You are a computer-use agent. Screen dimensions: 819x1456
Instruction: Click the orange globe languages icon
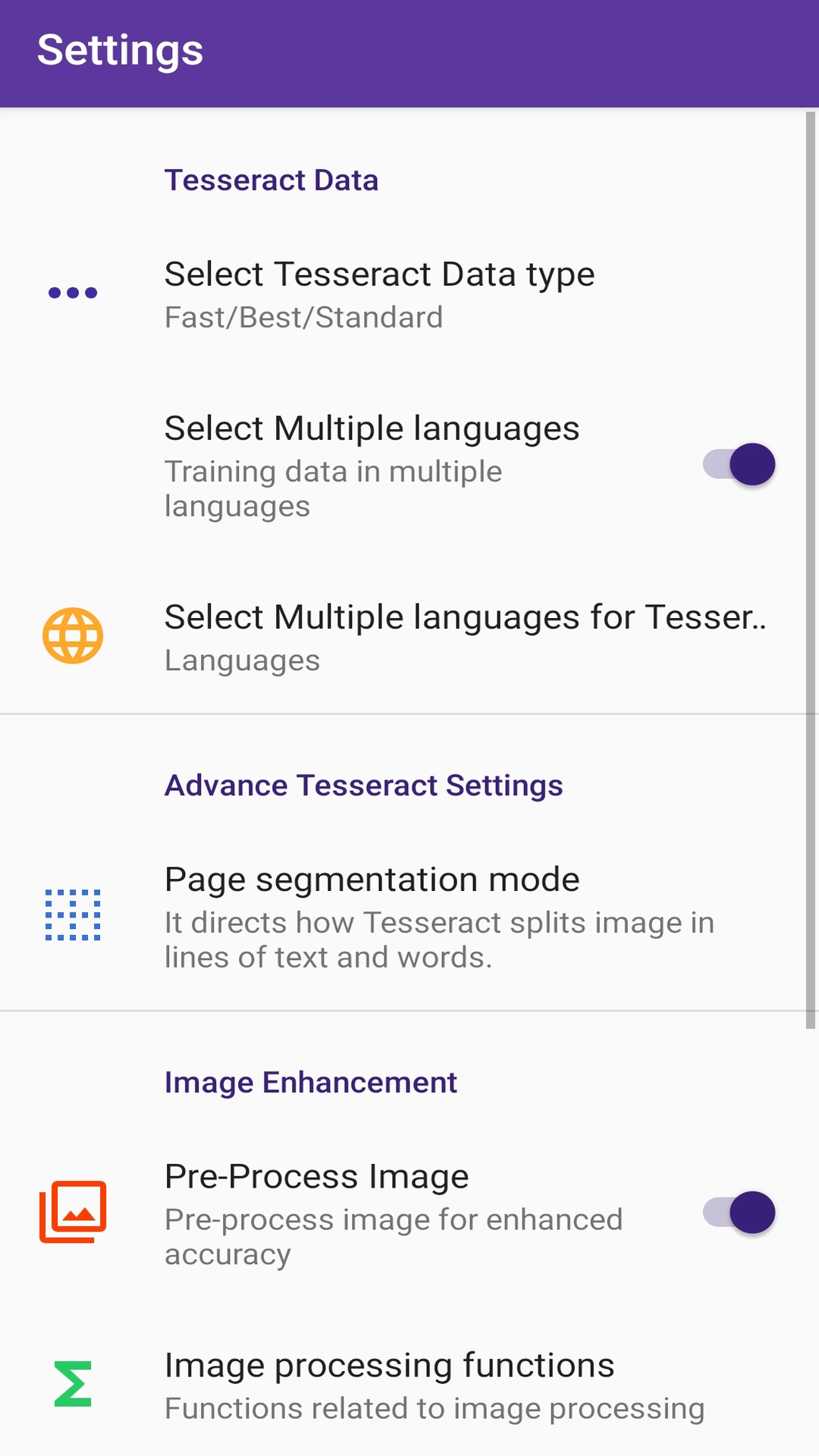click(x=72, y=635)
